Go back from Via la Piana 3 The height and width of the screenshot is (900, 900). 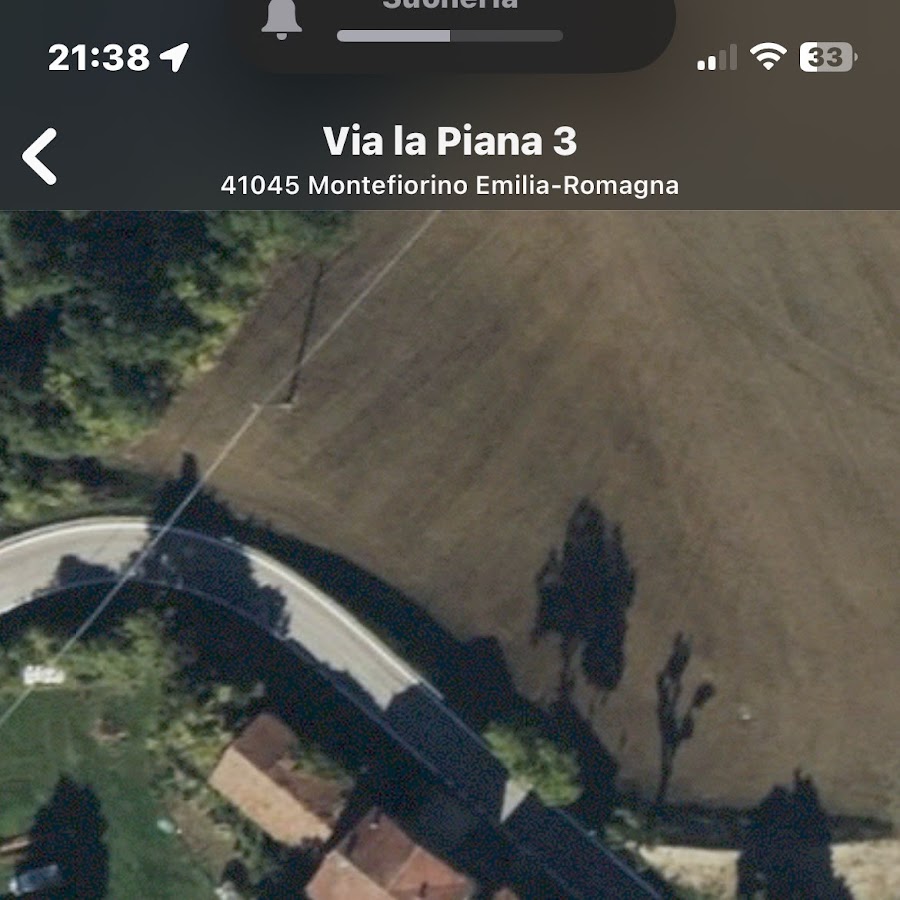(40, 157)
